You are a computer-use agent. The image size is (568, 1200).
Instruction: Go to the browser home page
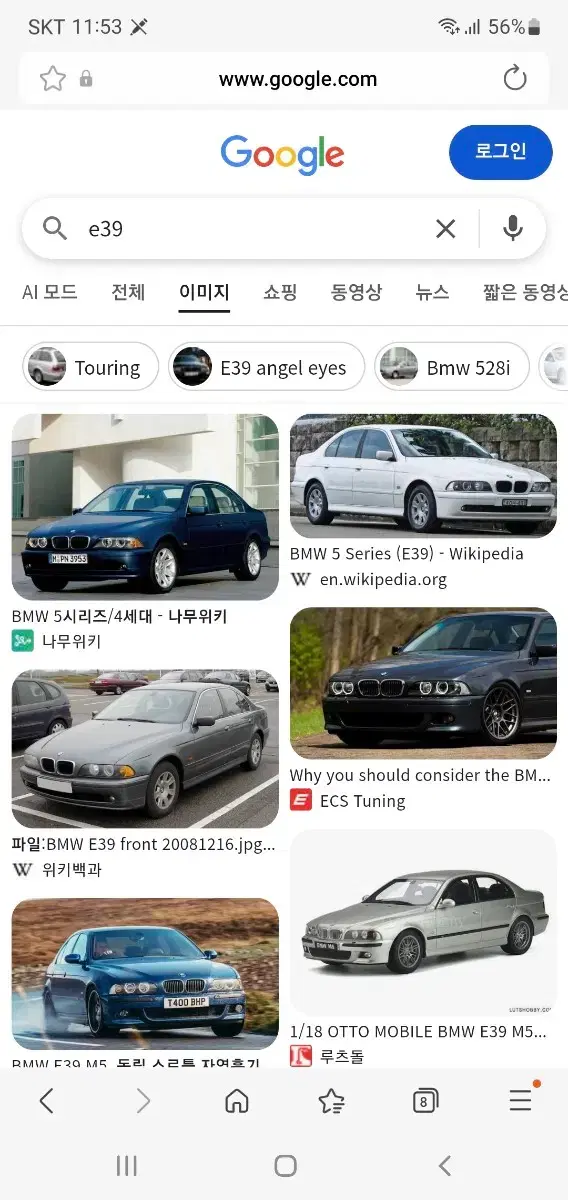click(x=237, y=1101)
